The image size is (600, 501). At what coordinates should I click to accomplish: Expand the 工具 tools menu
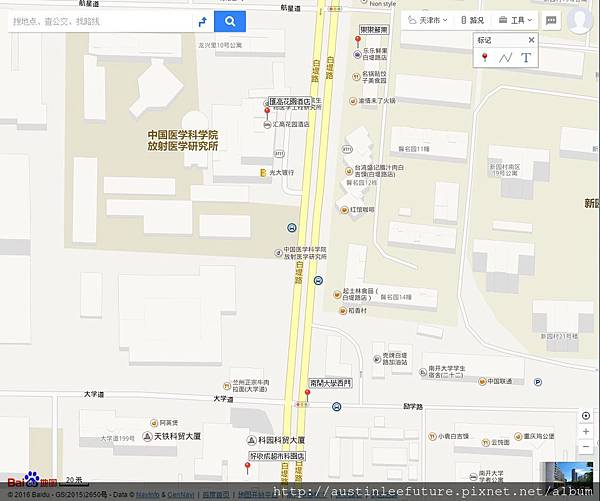(x=516, y=20)
